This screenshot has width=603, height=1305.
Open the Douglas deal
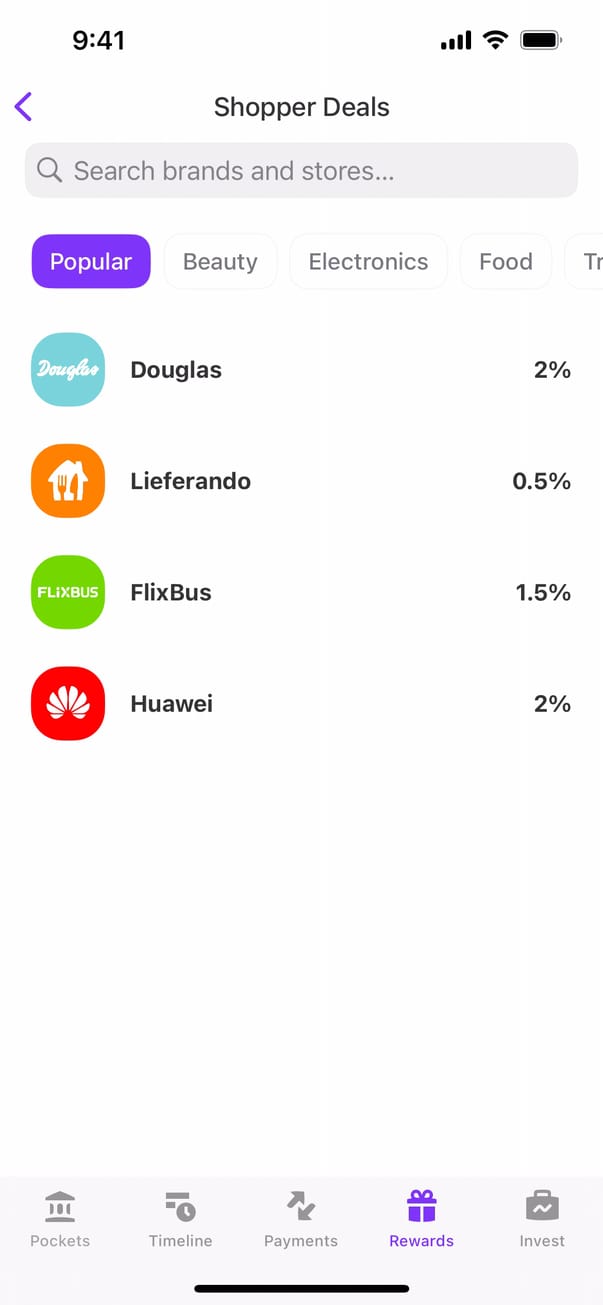point(301,370)
